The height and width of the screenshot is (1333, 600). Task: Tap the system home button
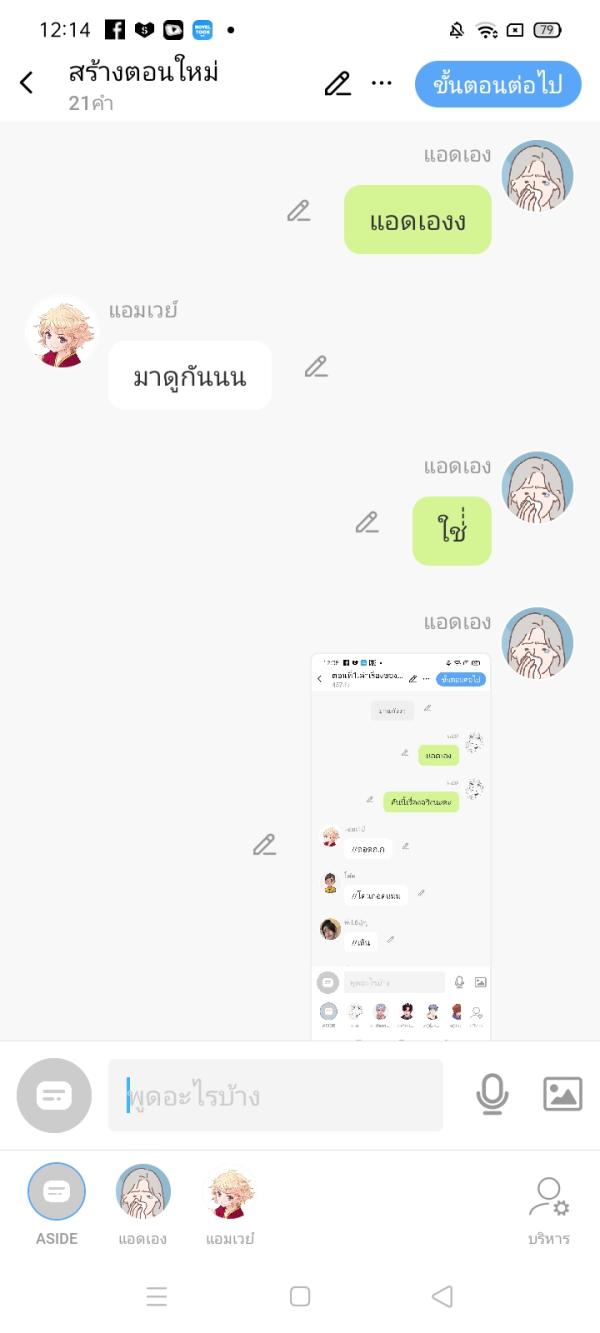[300, 1296]
